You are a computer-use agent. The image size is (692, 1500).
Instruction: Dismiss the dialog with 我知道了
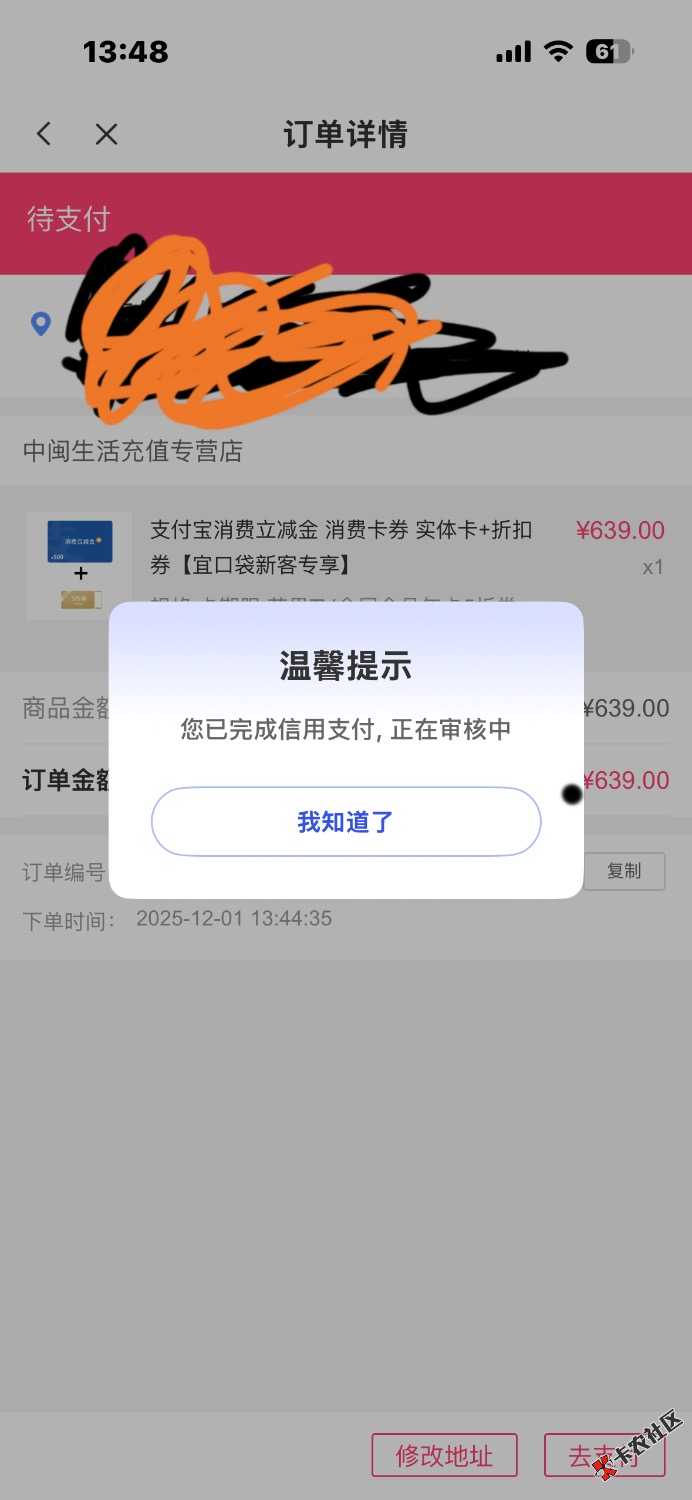(345, 822)
